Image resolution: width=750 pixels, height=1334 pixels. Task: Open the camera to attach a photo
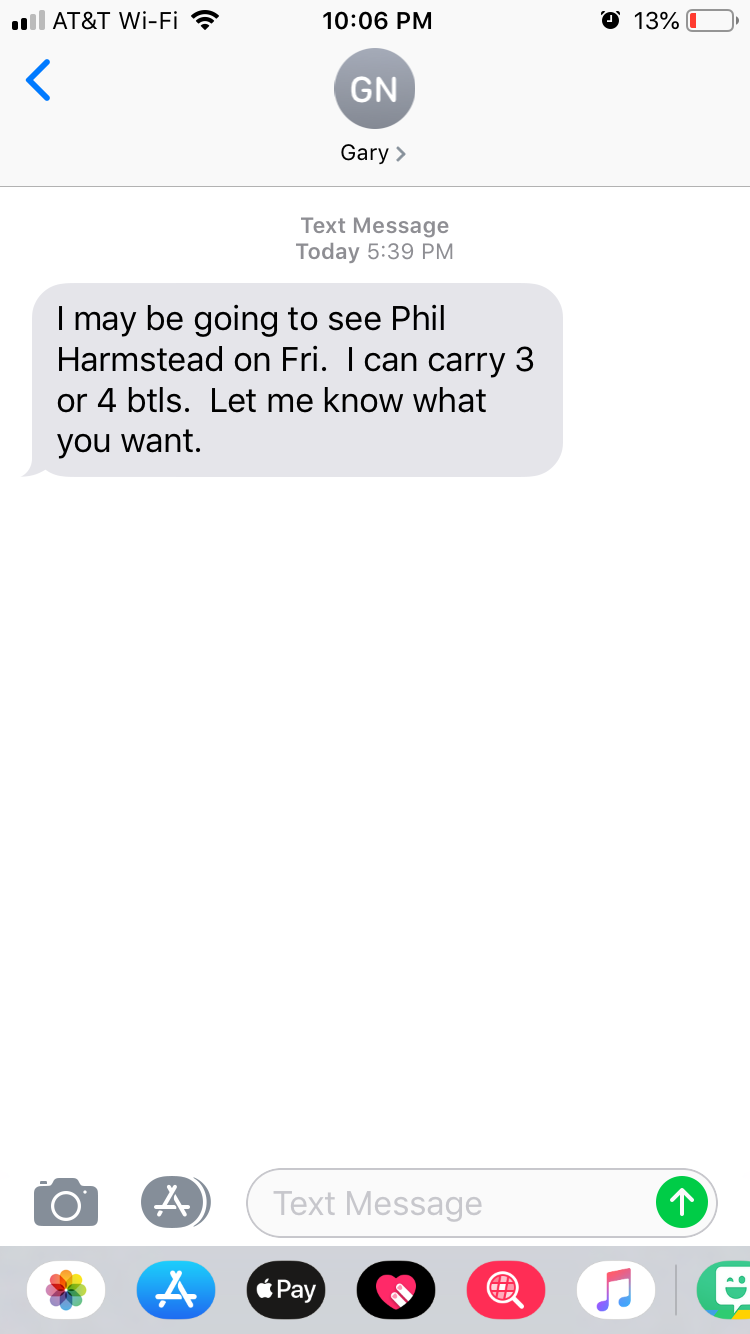click(x=66, y=1202)
